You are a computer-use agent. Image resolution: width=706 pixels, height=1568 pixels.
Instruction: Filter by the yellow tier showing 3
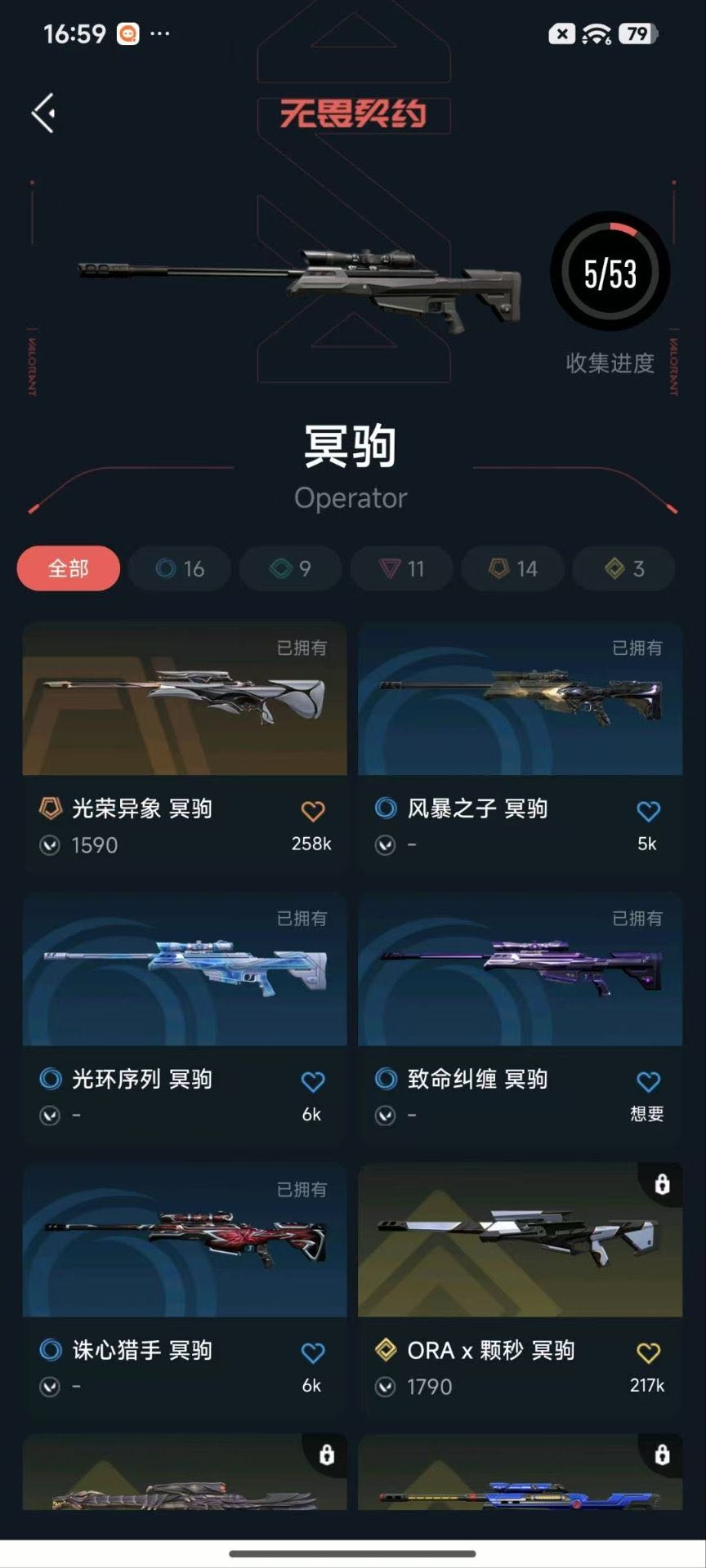pyautogui.click(x=624, y=568)
